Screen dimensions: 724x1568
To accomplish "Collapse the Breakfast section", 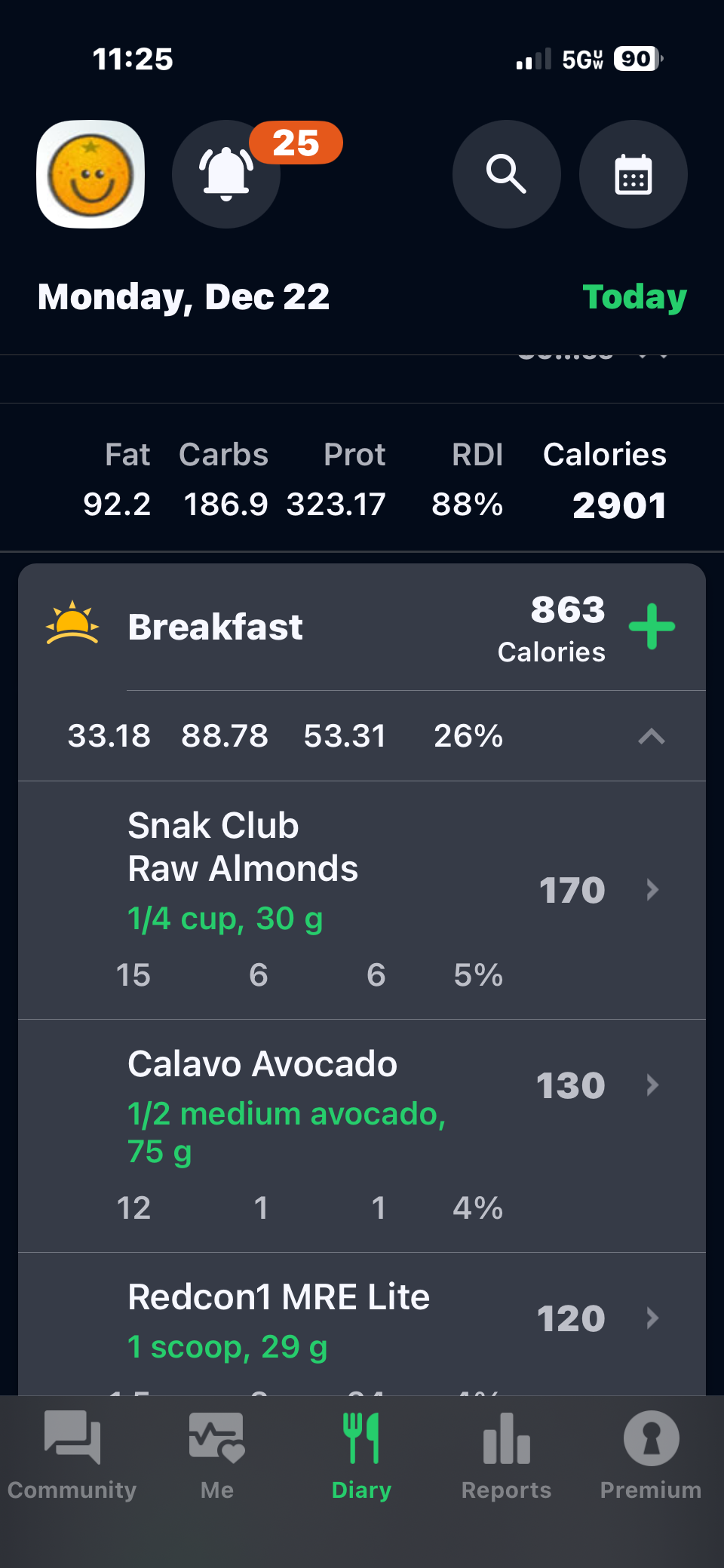I will click(x=652, y=736).
